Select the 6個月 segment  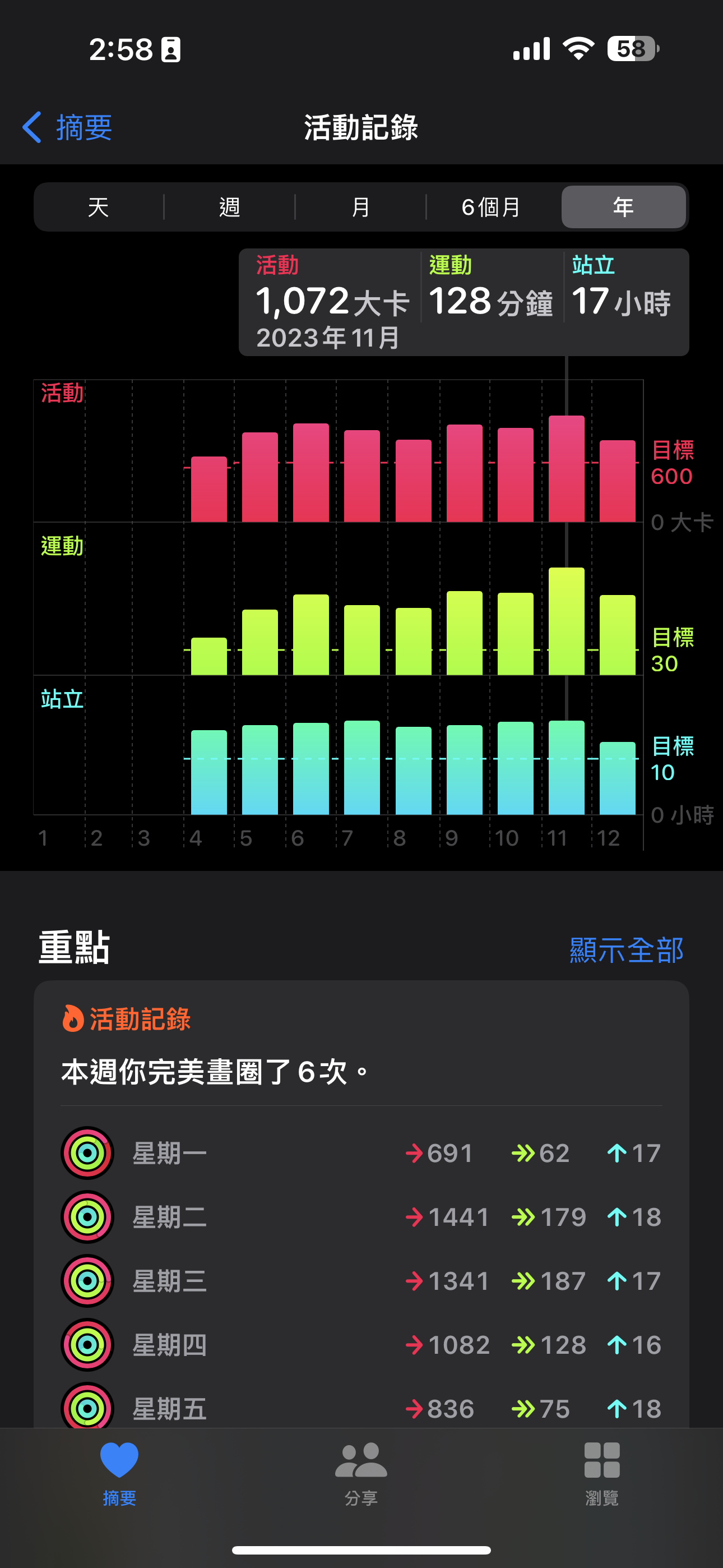click(x=492, y=207)
